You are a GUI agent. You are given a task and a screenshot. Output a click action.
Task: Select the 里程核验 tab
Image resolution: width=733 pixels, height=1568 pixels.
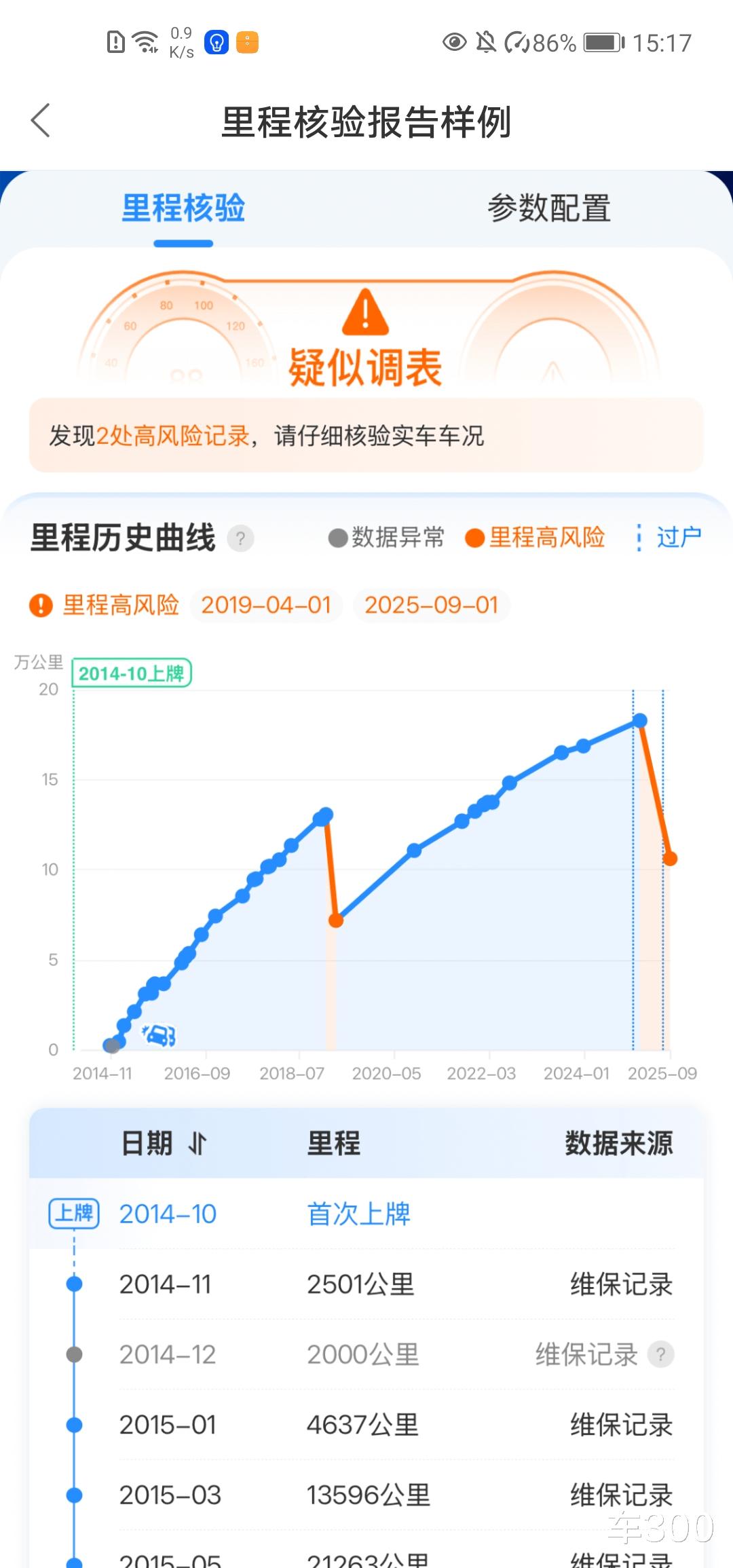(x=183, y=208)
